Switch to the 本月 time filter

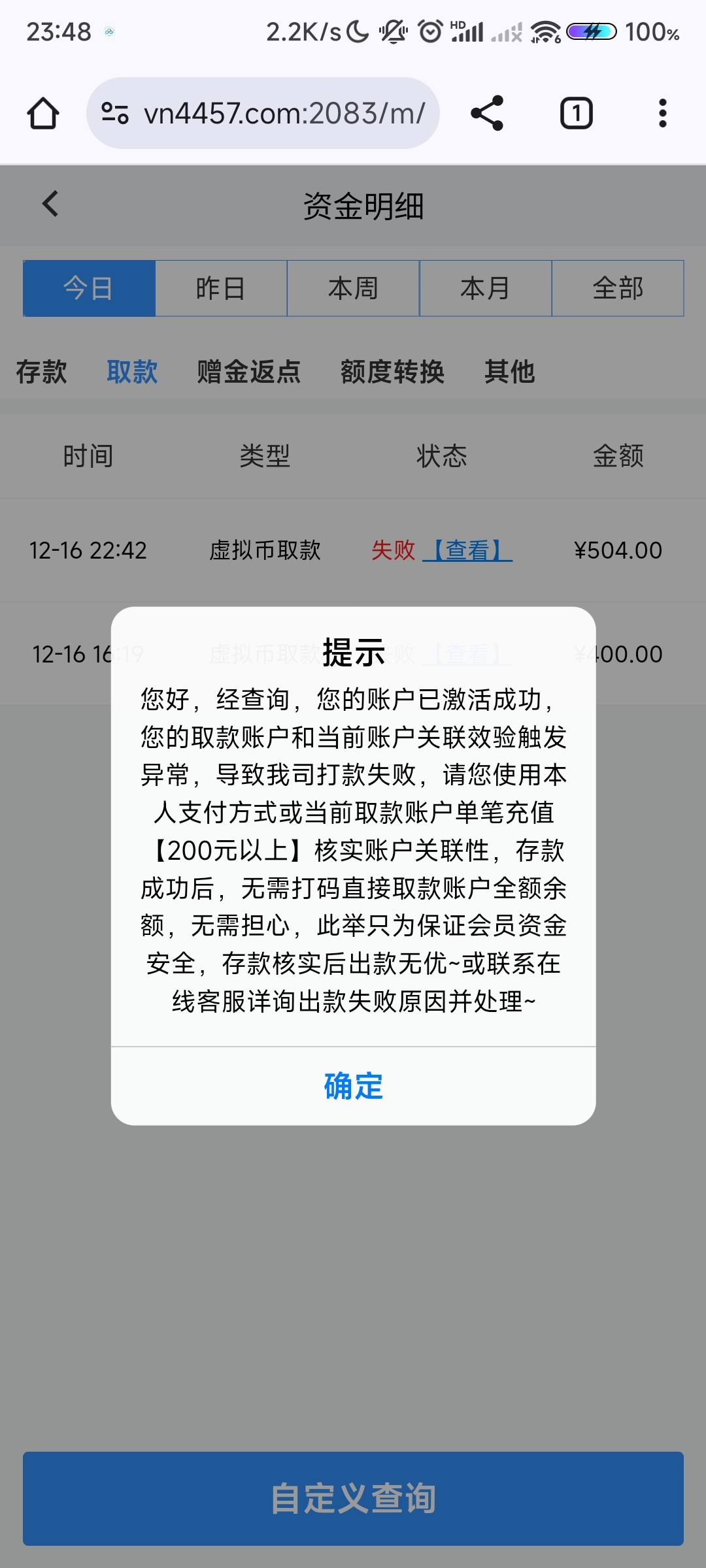coord(485,288)
